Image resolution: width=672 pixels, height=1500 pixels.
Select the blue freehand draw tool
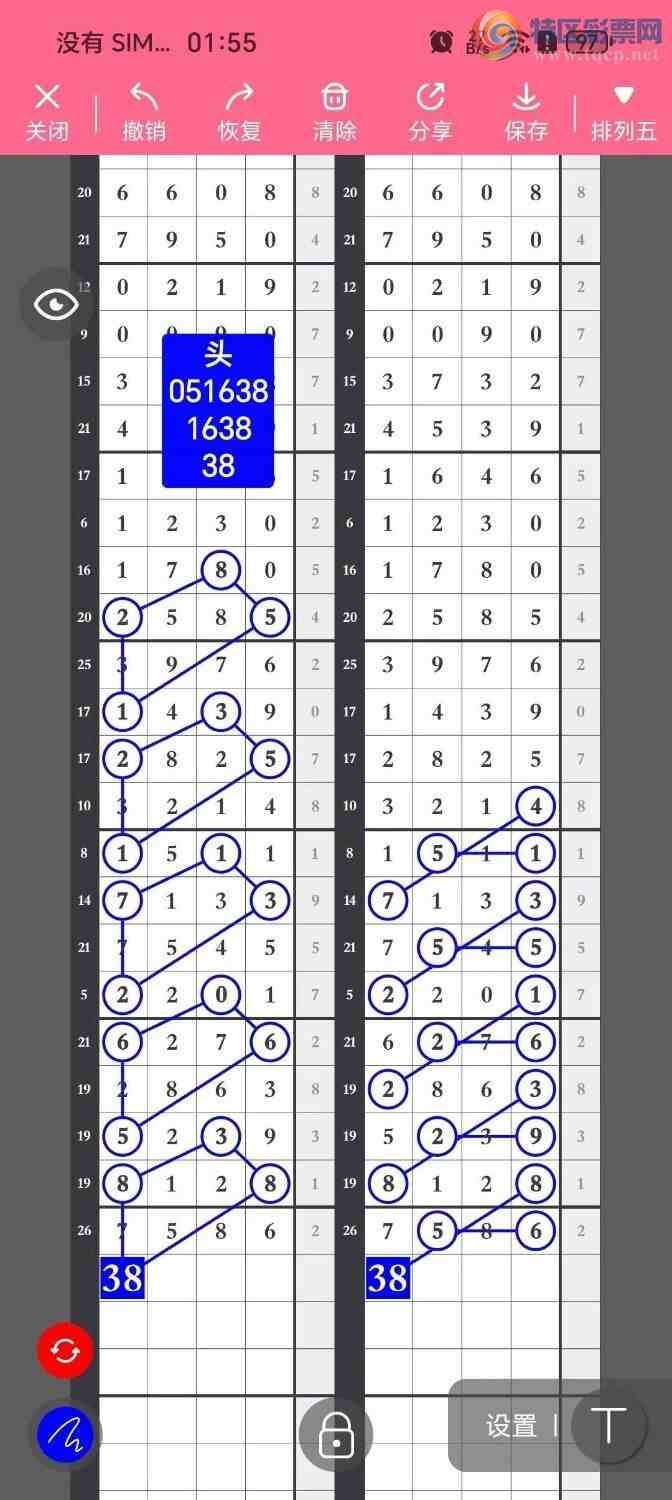tap(65, 1435)
